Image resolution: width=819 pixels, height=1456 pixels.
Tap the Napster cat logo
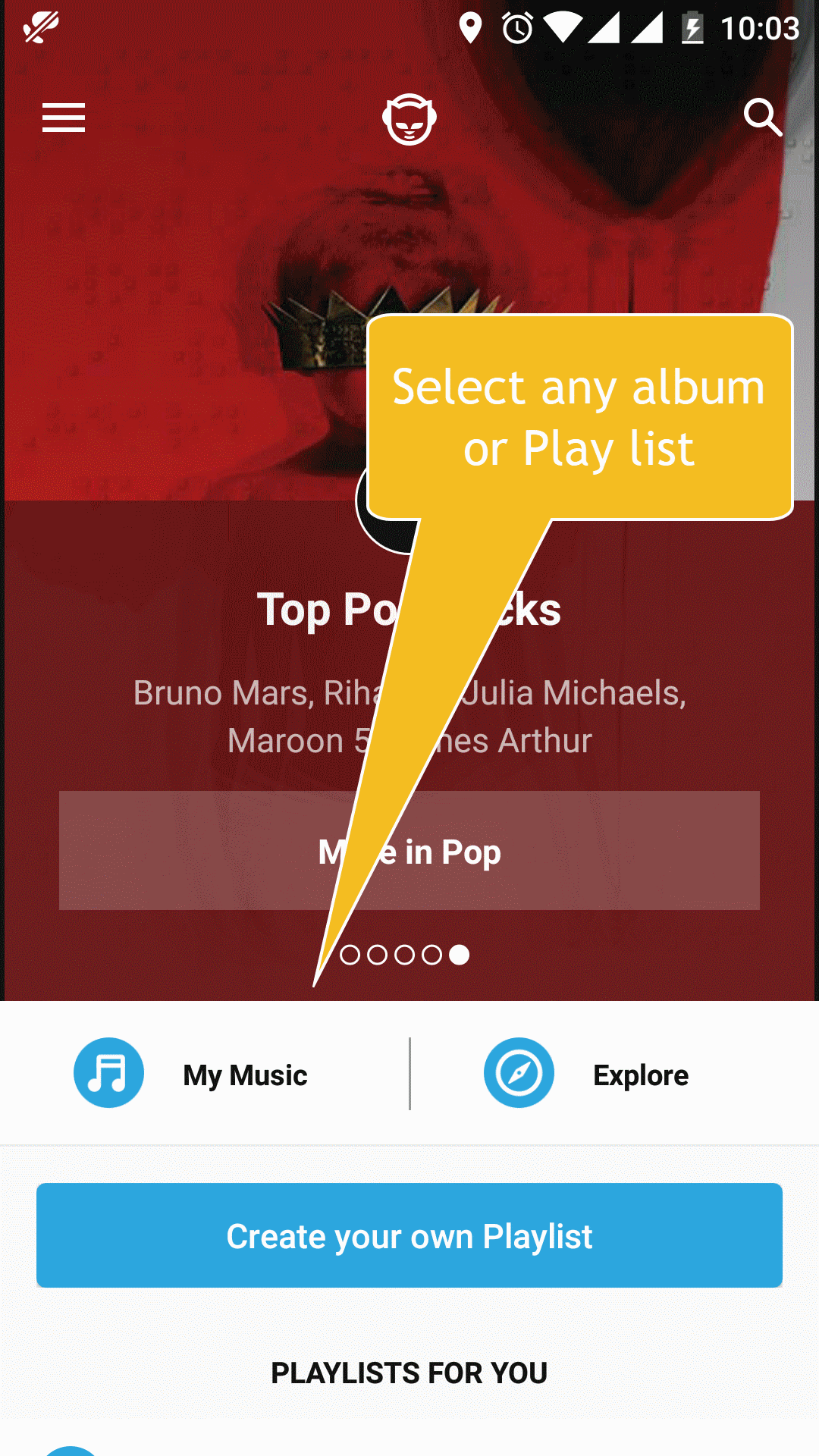[409, 120]
